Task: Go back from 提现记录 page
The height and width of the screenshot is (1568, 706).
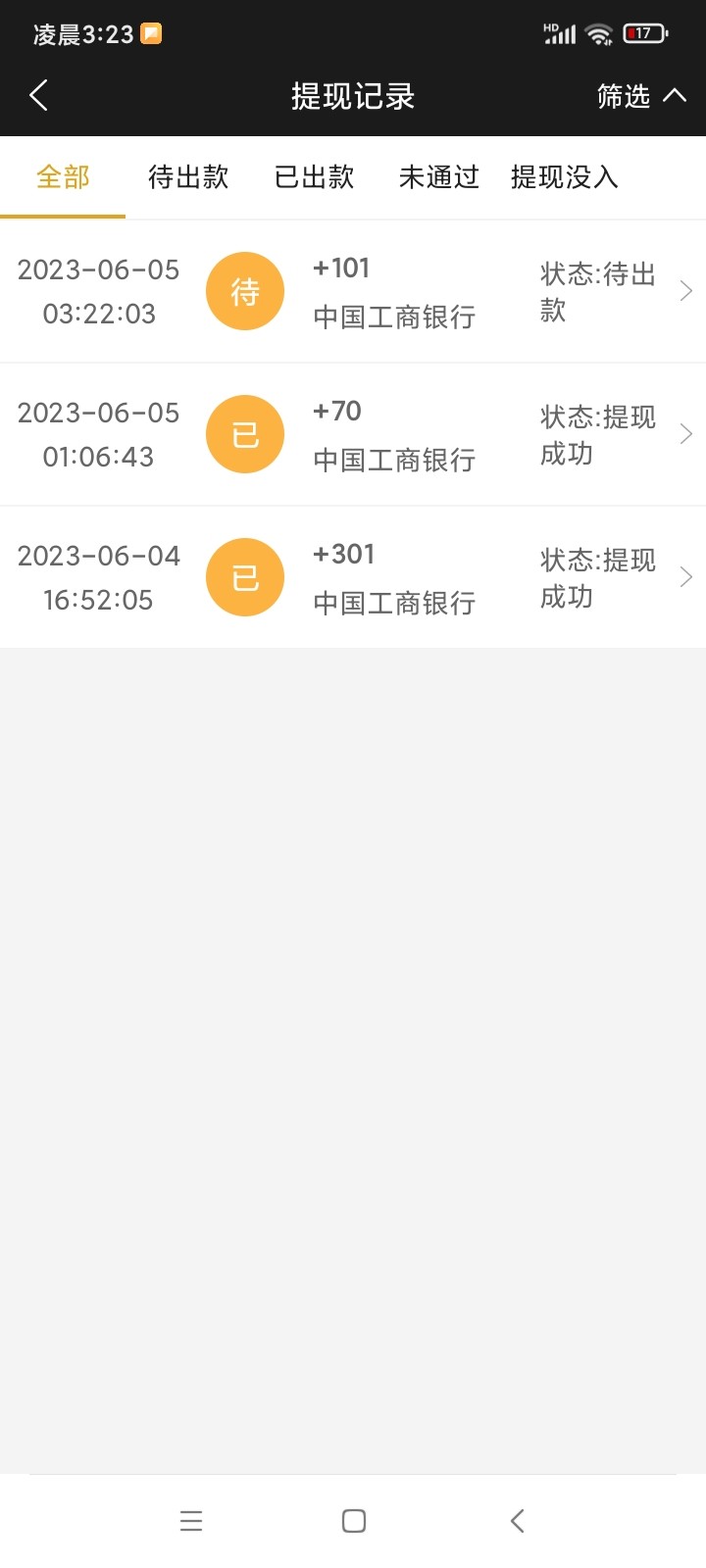Action: (x=39, y=96)
